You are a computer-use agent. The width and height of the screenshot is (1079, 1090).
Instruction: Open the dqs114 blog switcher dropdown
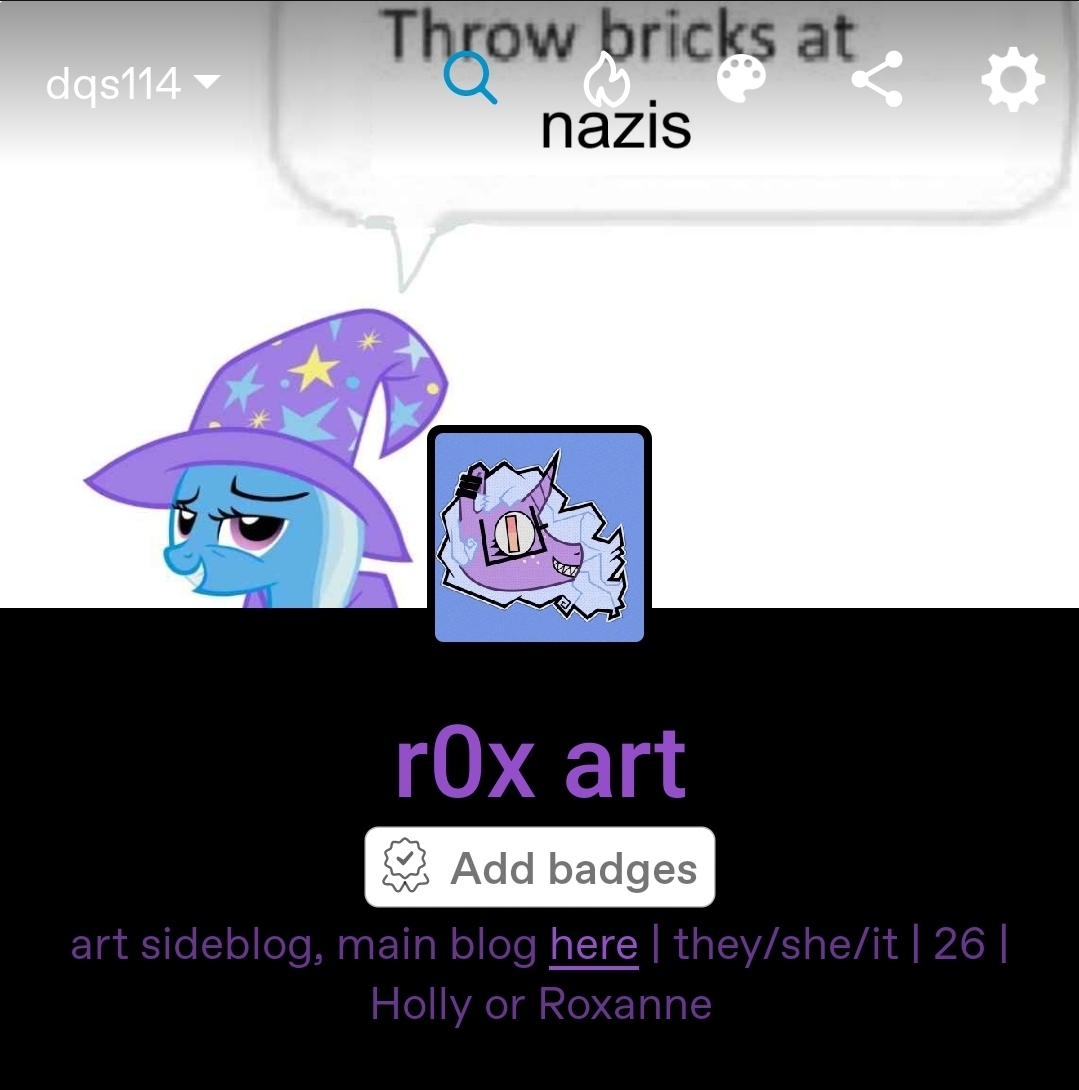[131, 84]
